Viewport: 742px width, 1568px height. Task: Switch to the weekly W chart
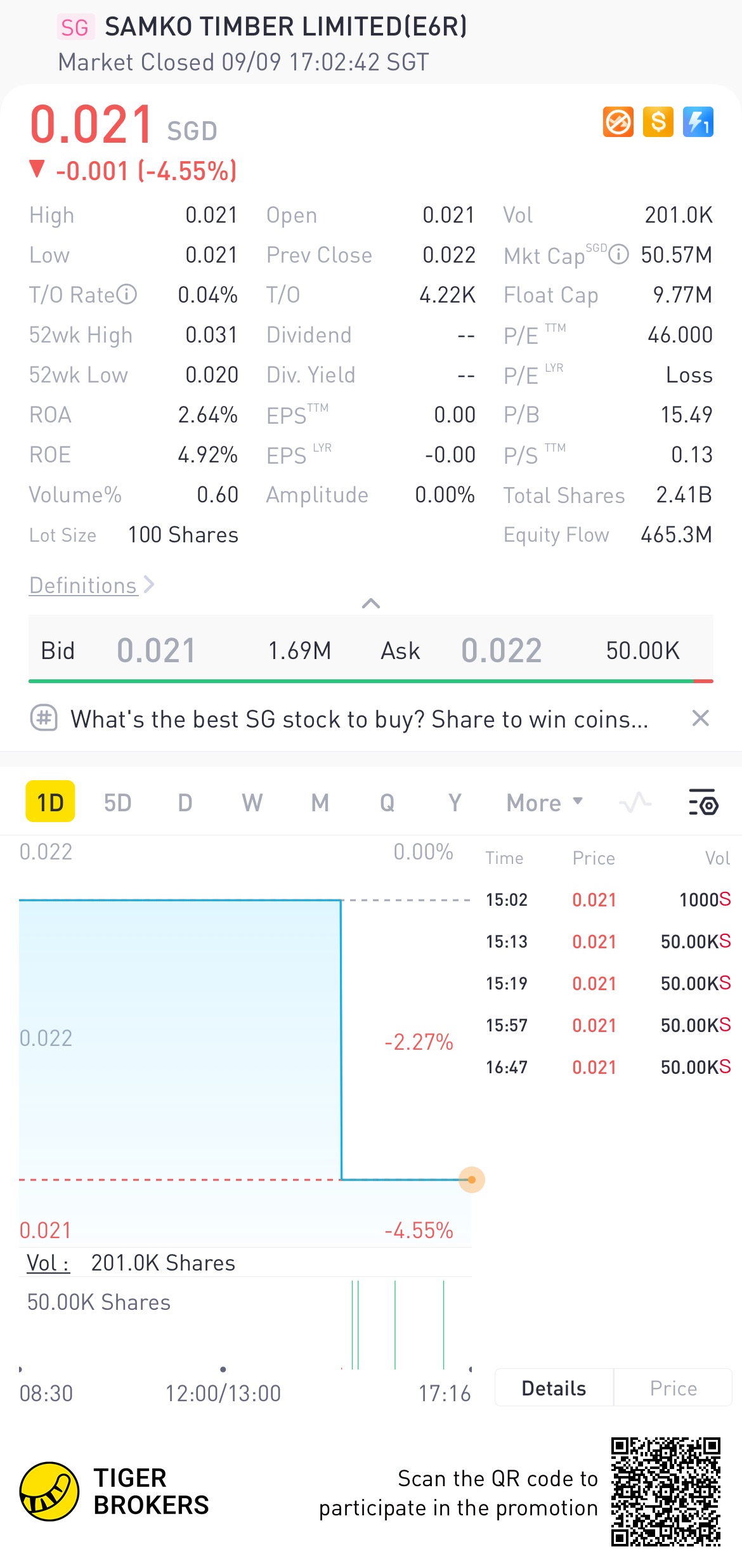[252, 802]
